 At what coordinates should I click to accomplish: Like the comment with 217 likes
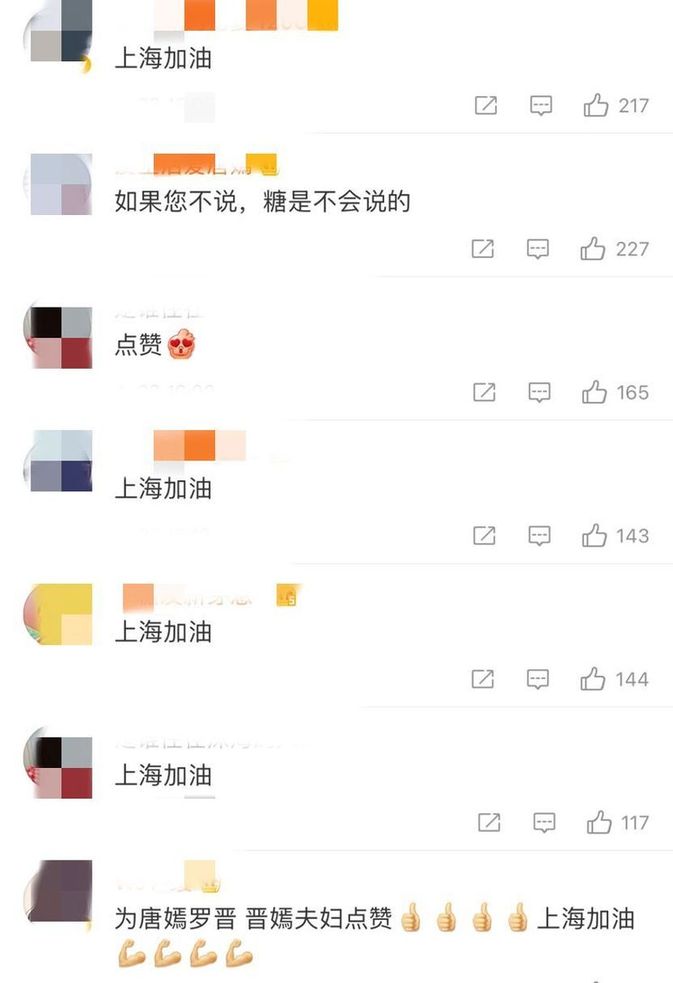(597, 105)
